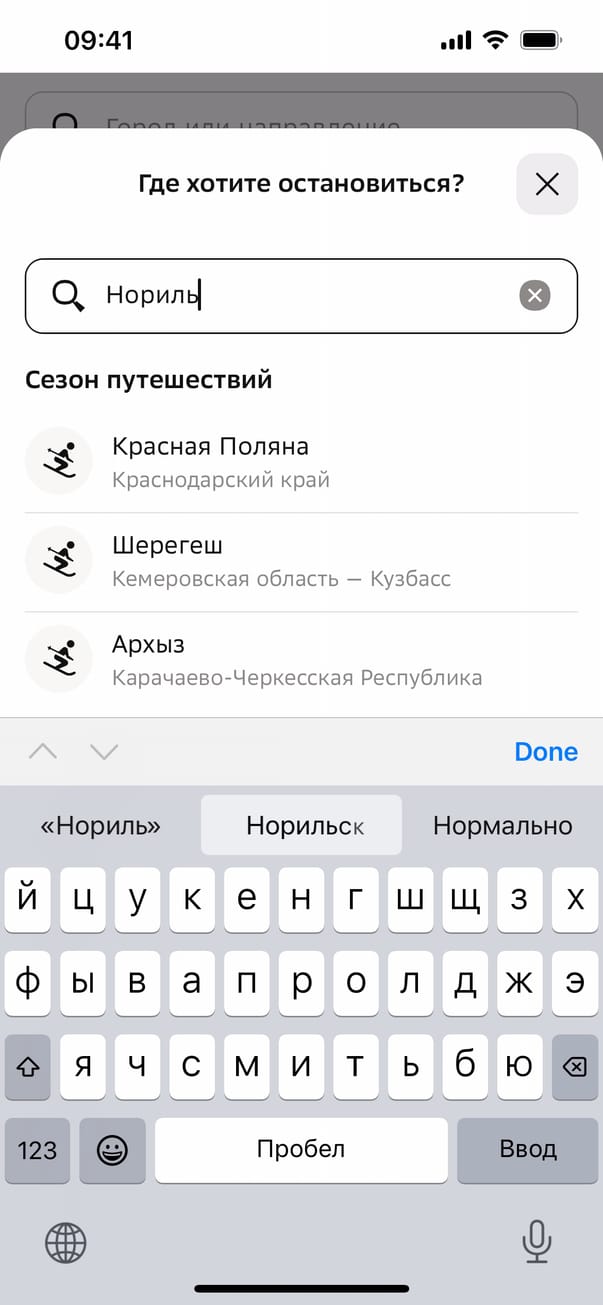Open the emoji keyboard
The image size is (603, 1305).
pyautogui.click(x=112, y=1150)
